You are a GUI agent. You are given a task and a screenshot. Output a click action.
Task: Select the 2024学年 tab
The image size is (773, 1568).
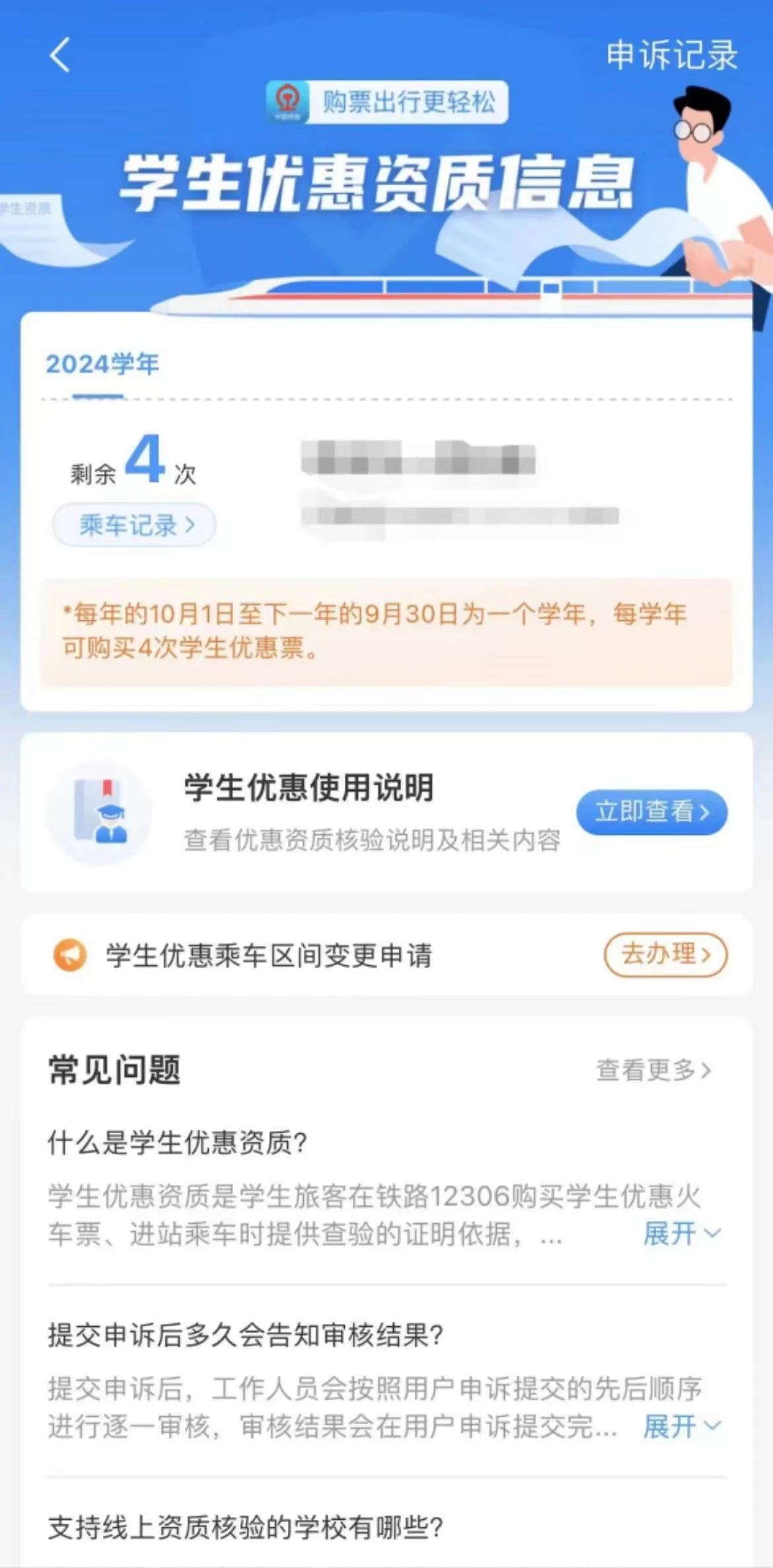102,365
